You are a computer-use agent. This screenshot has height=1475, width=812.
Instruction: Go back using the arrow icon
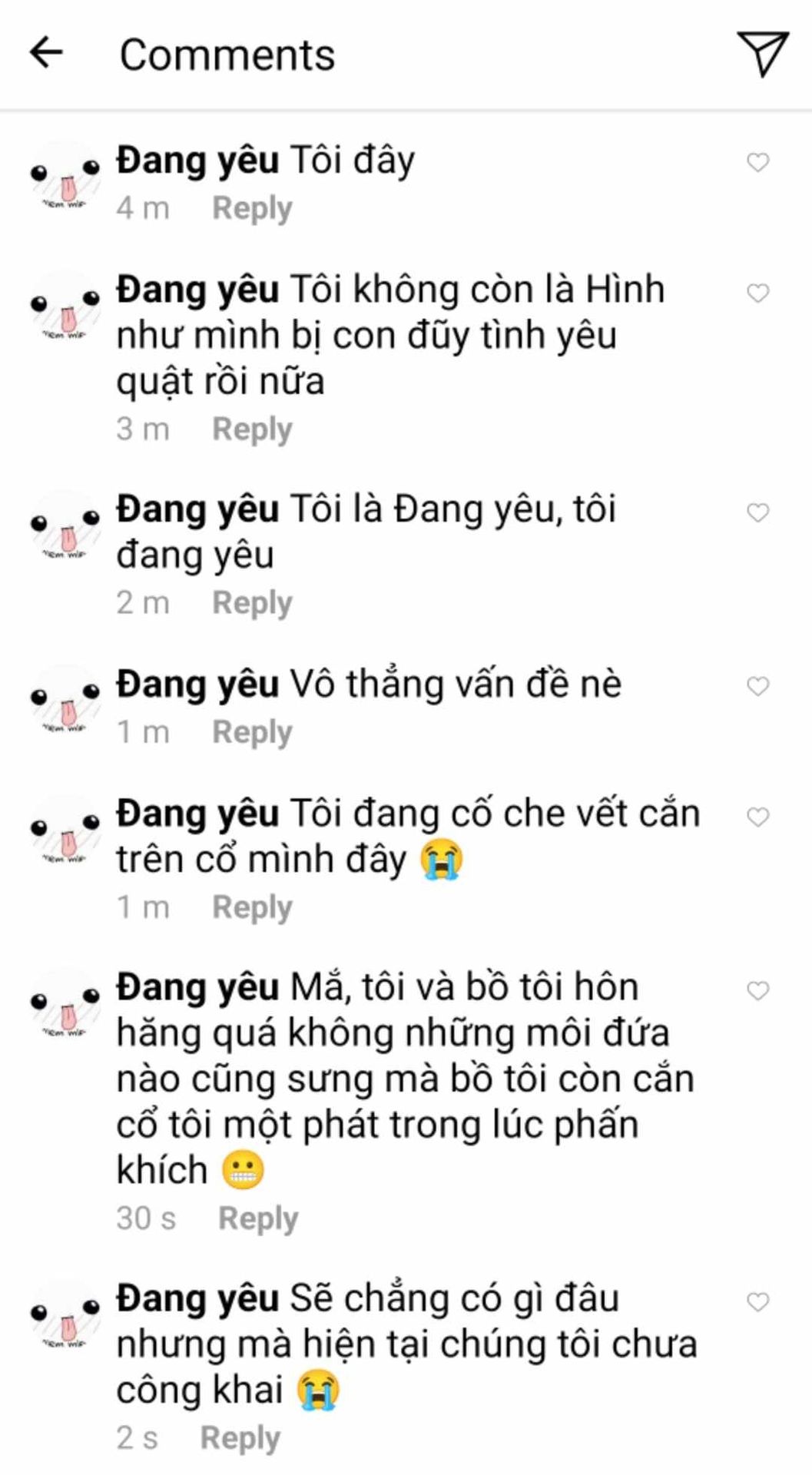(46, 53)
